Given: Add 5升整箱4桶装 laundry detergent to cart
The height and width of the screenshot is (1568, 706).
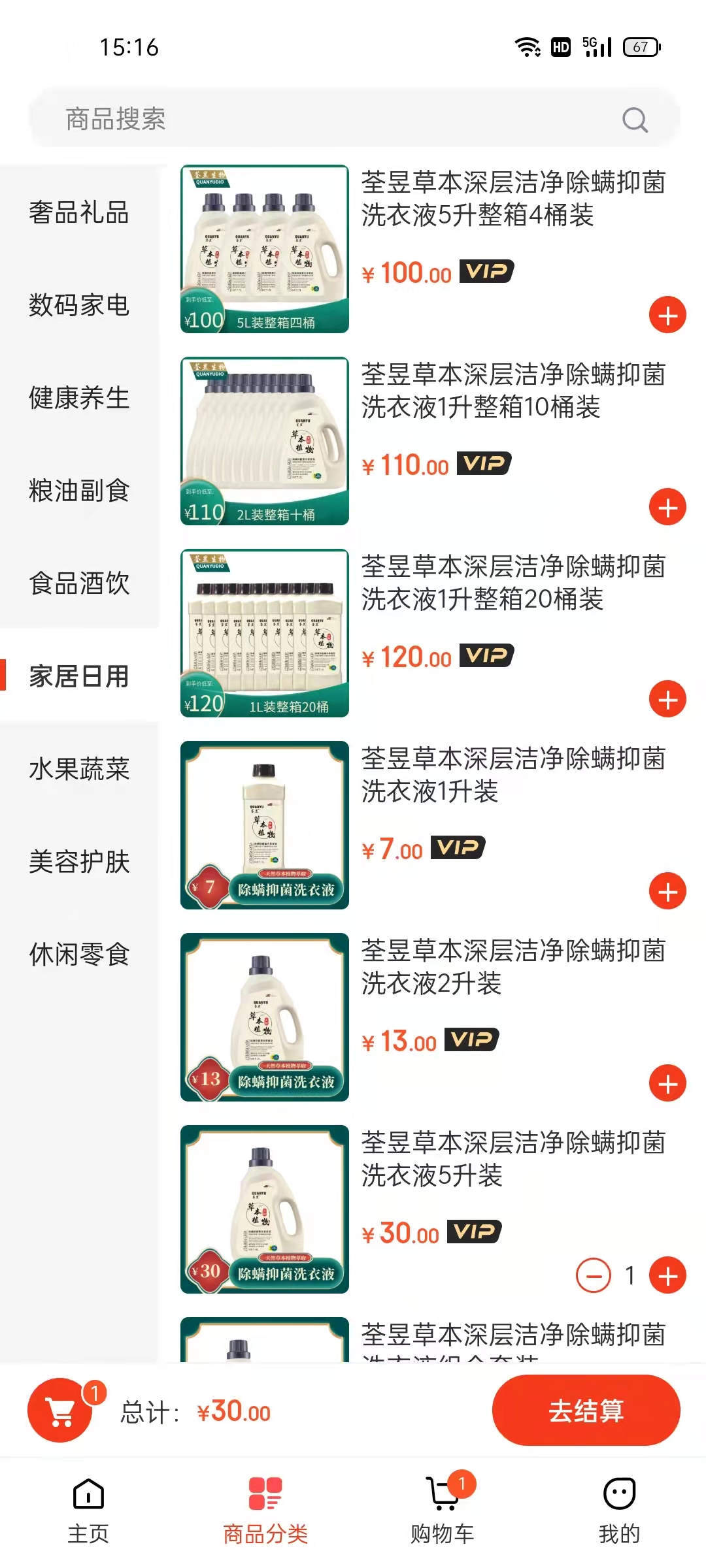Looking at the screenshot, I should tap(667, 316).
